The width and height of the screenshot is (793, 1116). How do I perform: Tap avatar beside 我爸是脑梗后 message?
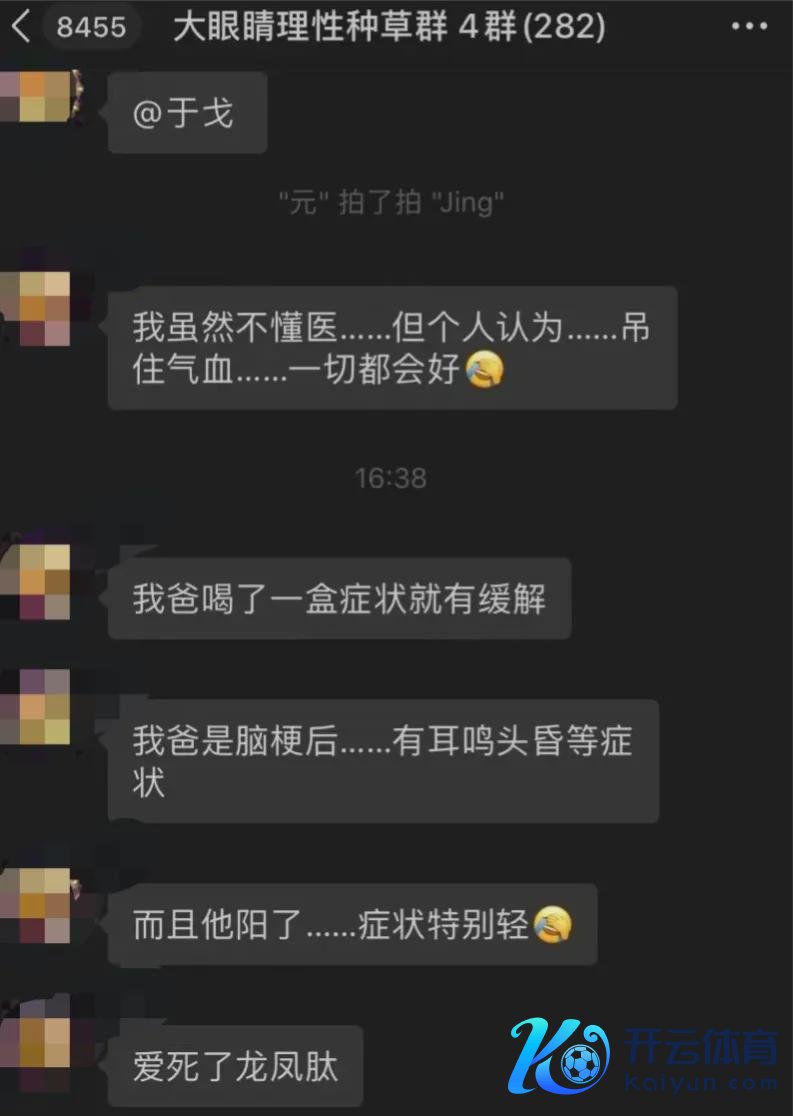pyautogui.click(x=40, y=706)
